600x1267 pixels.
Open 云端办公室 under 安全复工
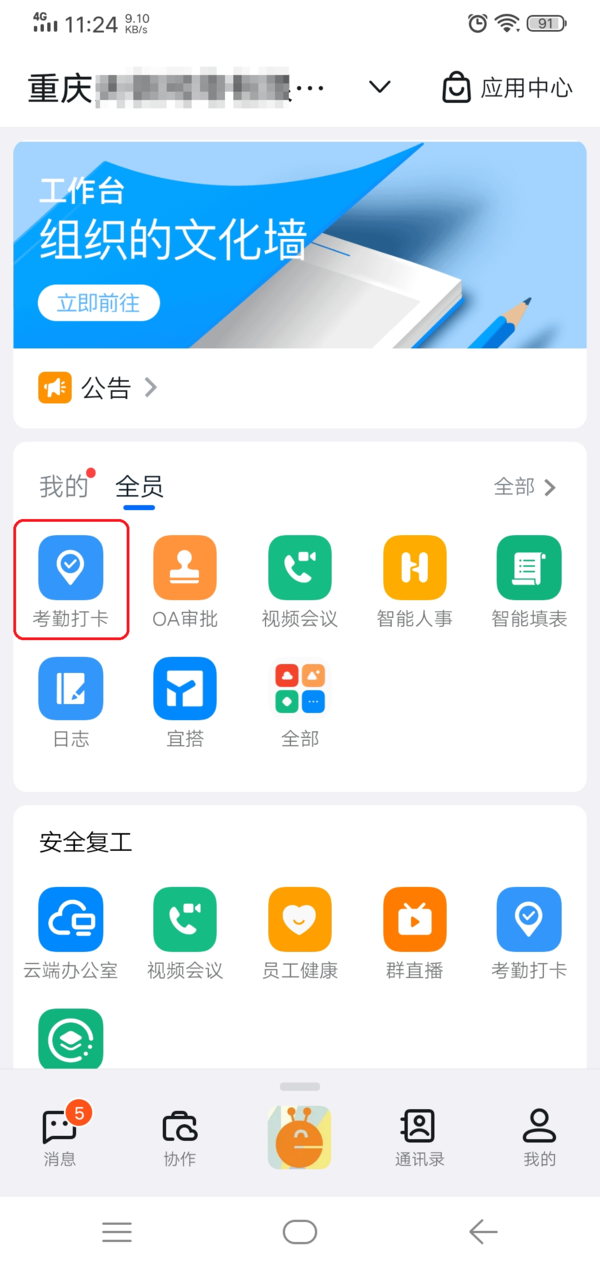click(70, 931)
